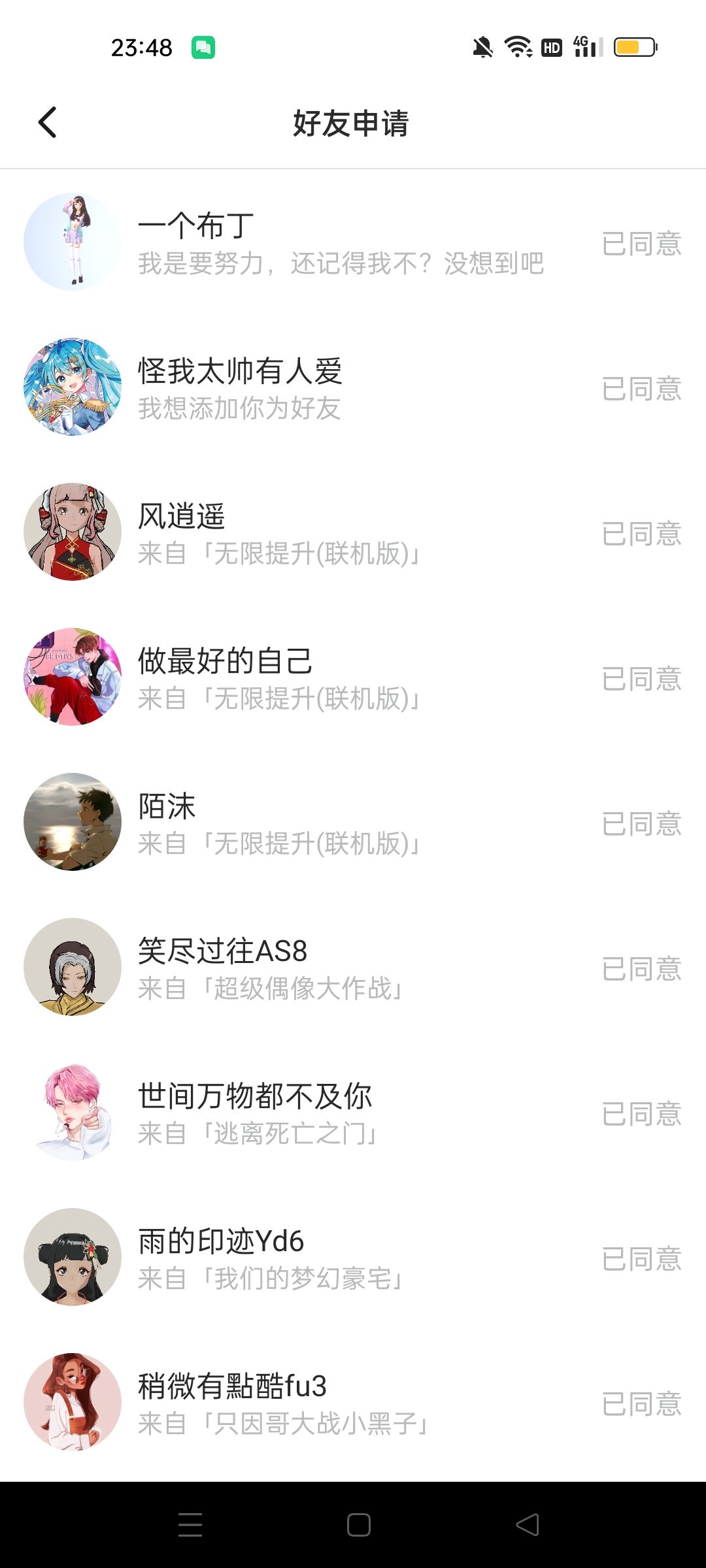
Task: Select the 风逍遥 friend request row
Action: 340,532
